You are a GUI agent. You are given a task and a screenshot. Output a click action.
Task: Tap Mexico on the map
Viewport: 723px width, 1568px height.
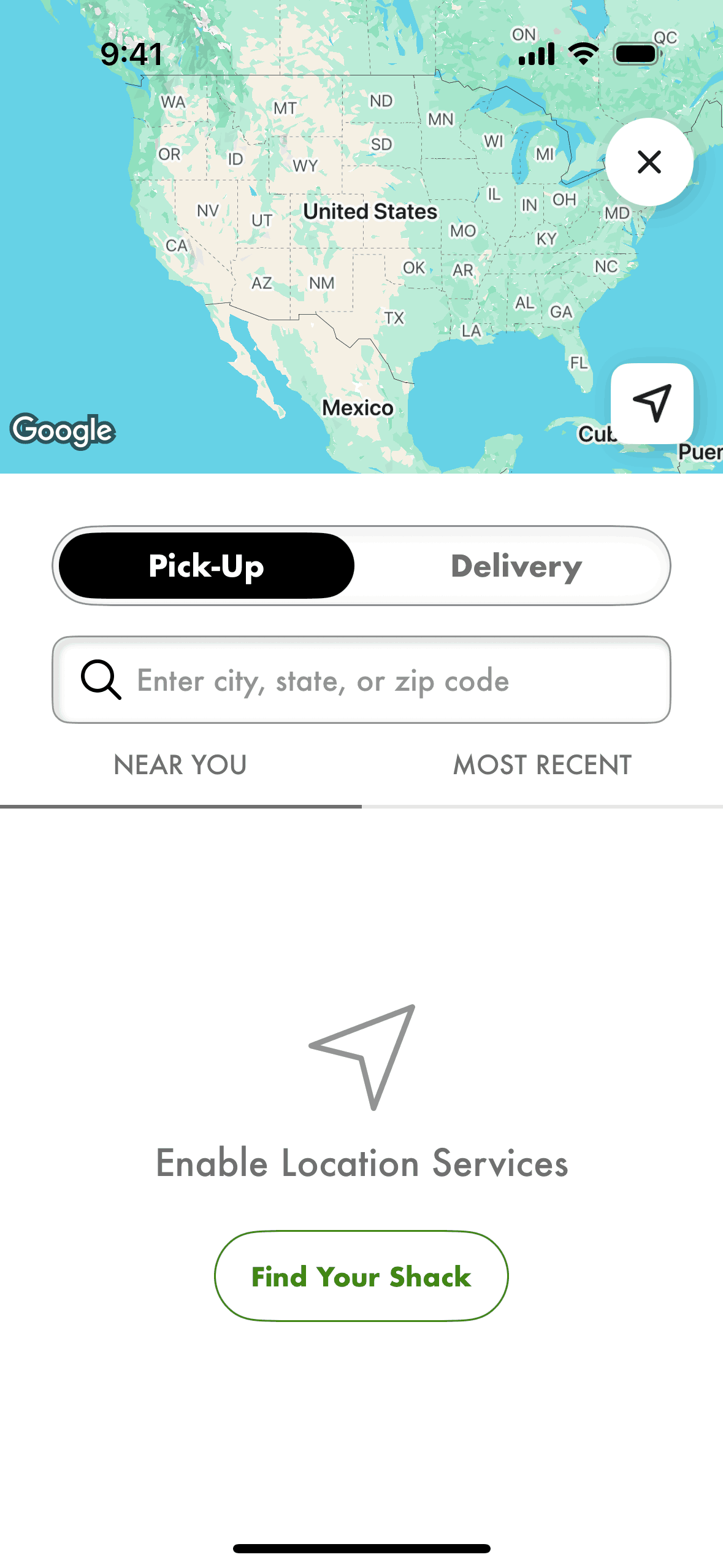358,407
